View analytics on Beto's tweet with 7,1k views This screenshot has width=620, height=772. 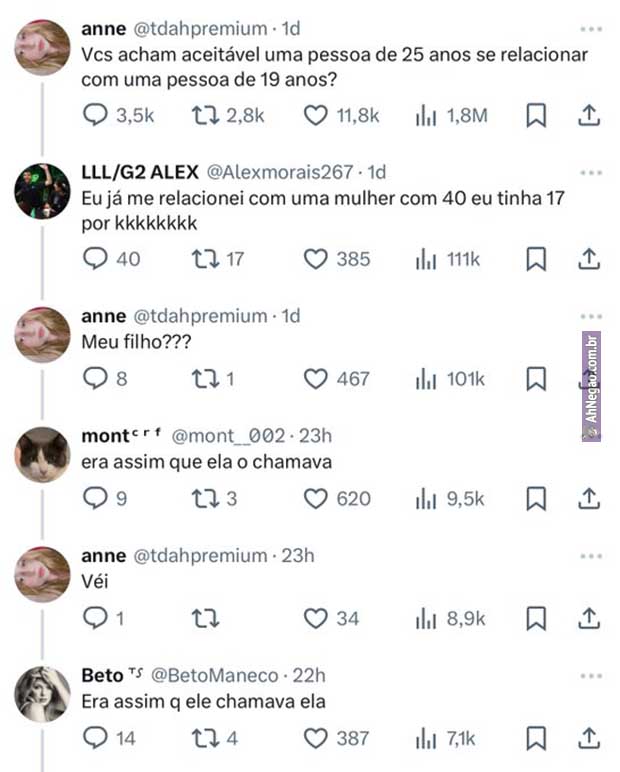tap(425, 739)
